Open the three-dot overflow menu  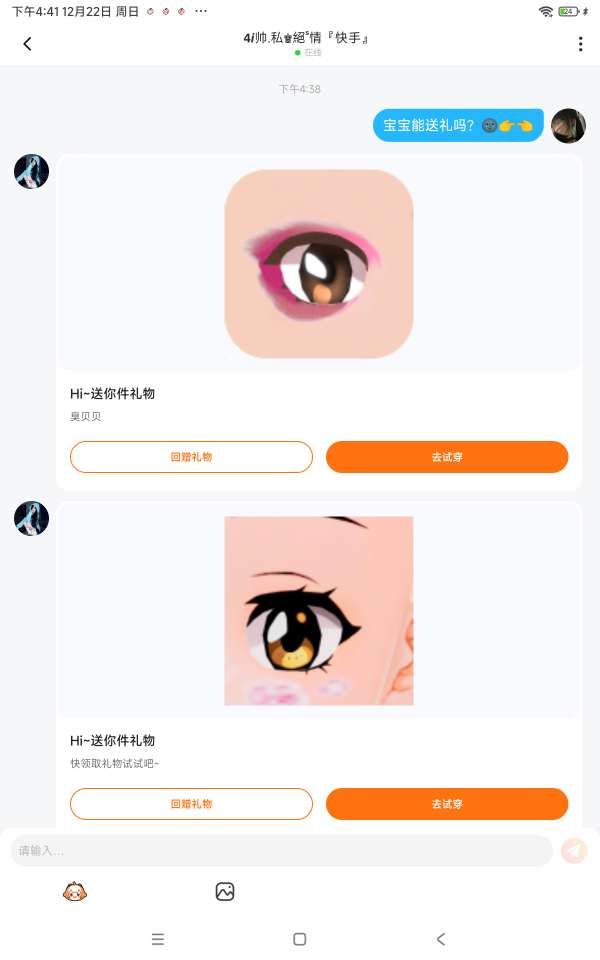(580, 44)
